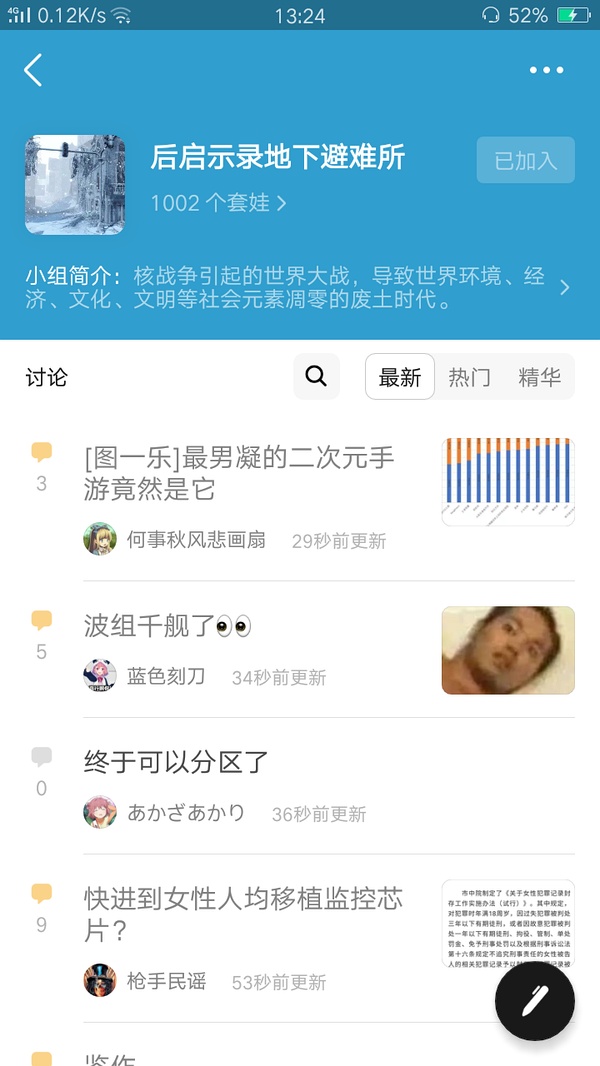Switch to the 精华 tab
The width and height of the screenshot is (600, 1066).
(540, 377)
